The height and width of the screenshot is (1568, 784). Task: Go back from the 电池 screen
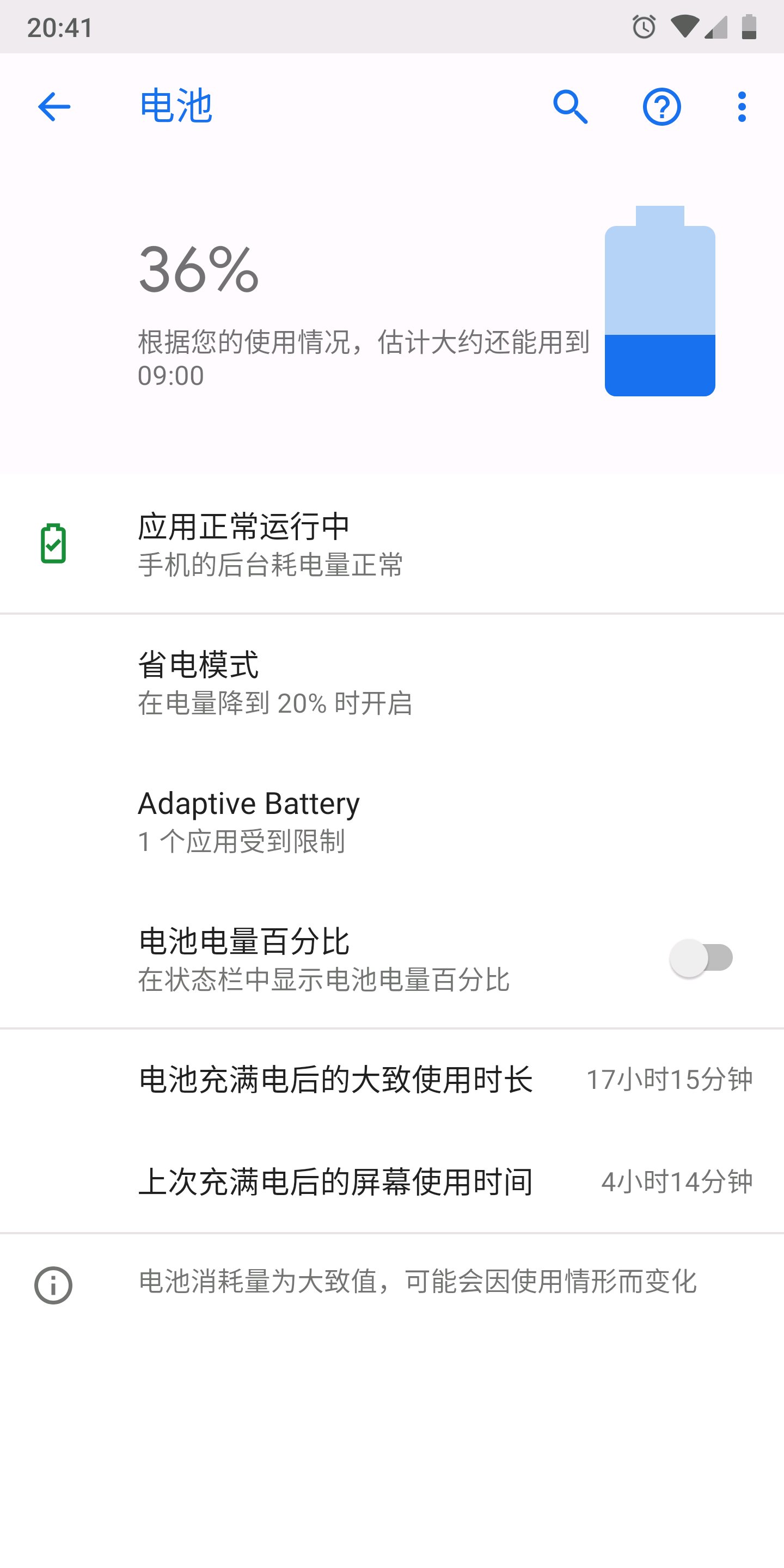click(x=54, y=107)
